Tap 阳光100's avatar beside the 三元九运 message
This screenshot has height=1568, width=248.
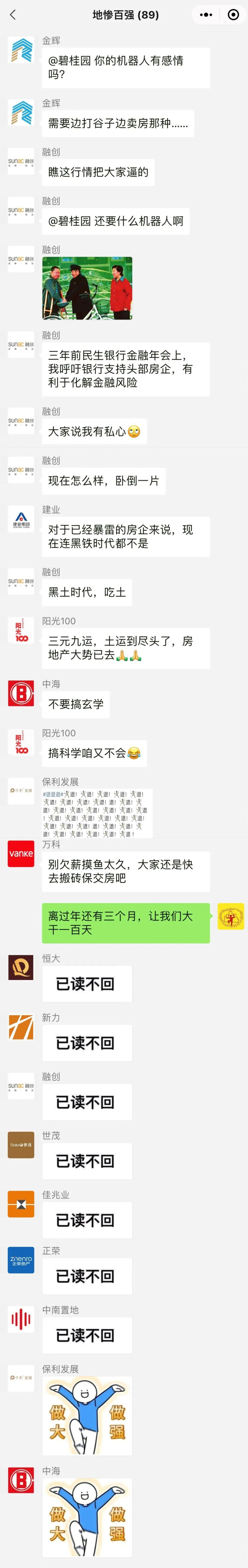click(x=21, y=629)
